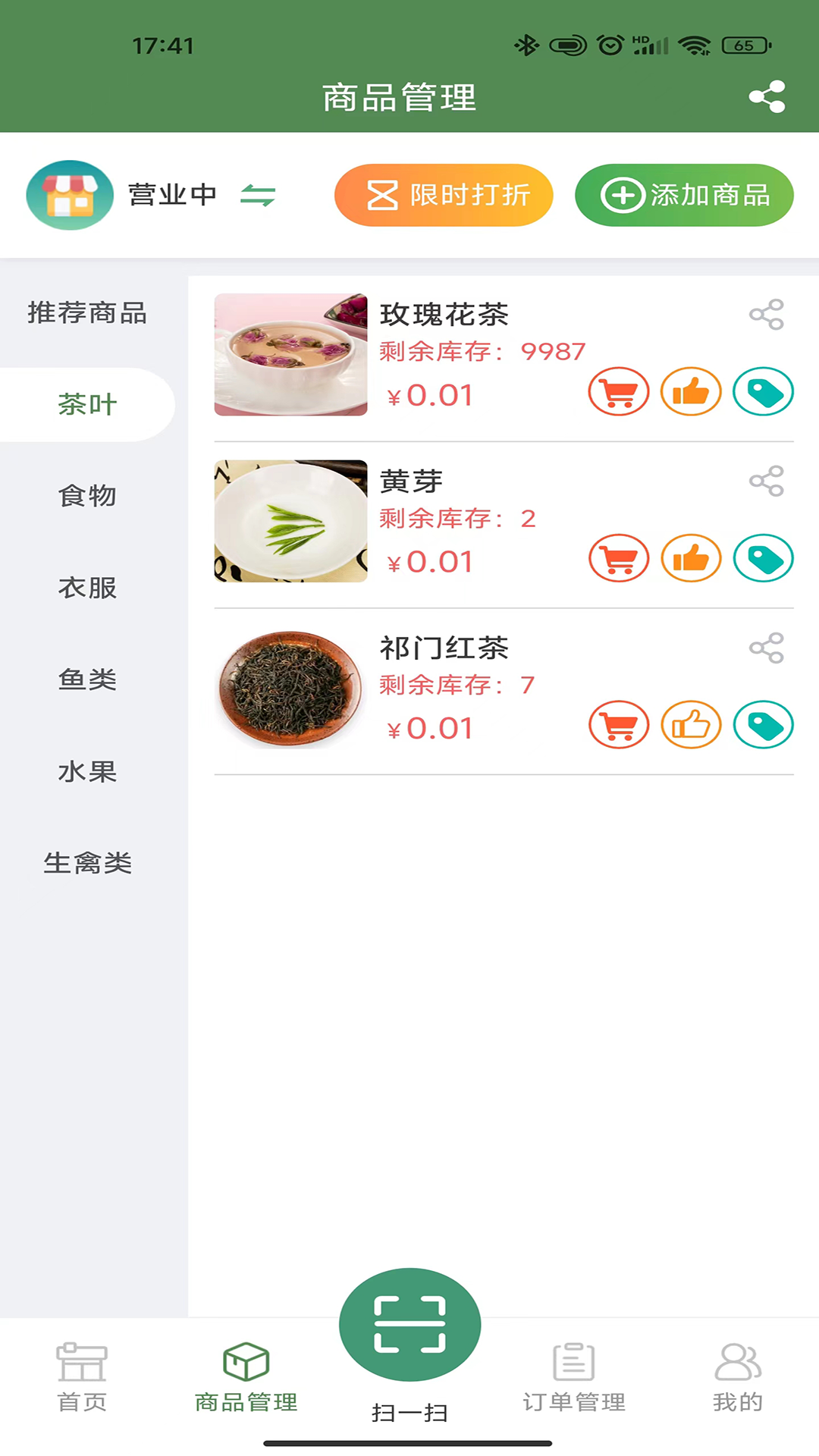Show the 衣服 category
The height and width of the screenshot is (1456, 819).
(87, 588)
